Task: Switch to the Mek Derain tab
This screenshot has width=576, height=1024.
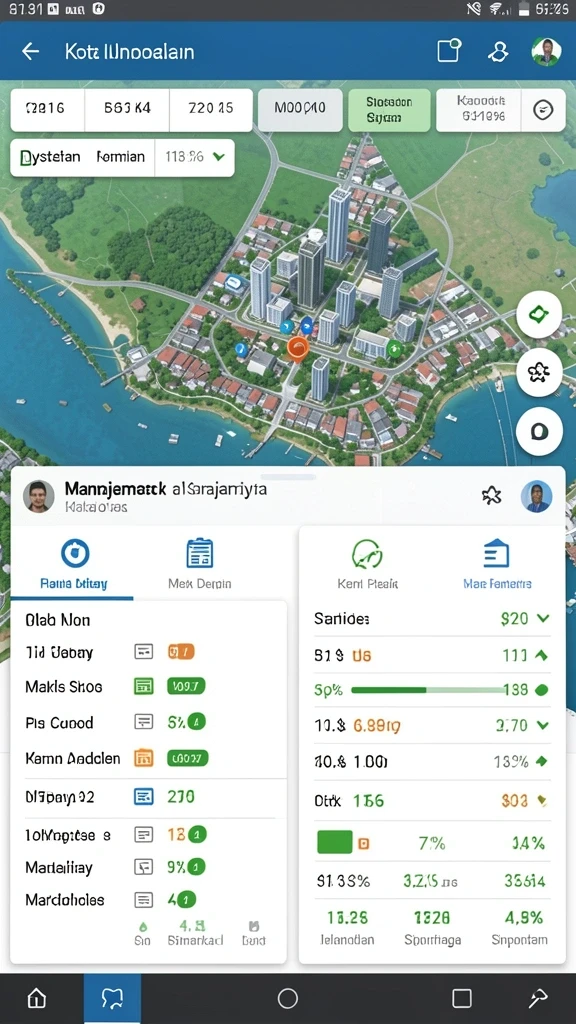Action: click(199, 564)
